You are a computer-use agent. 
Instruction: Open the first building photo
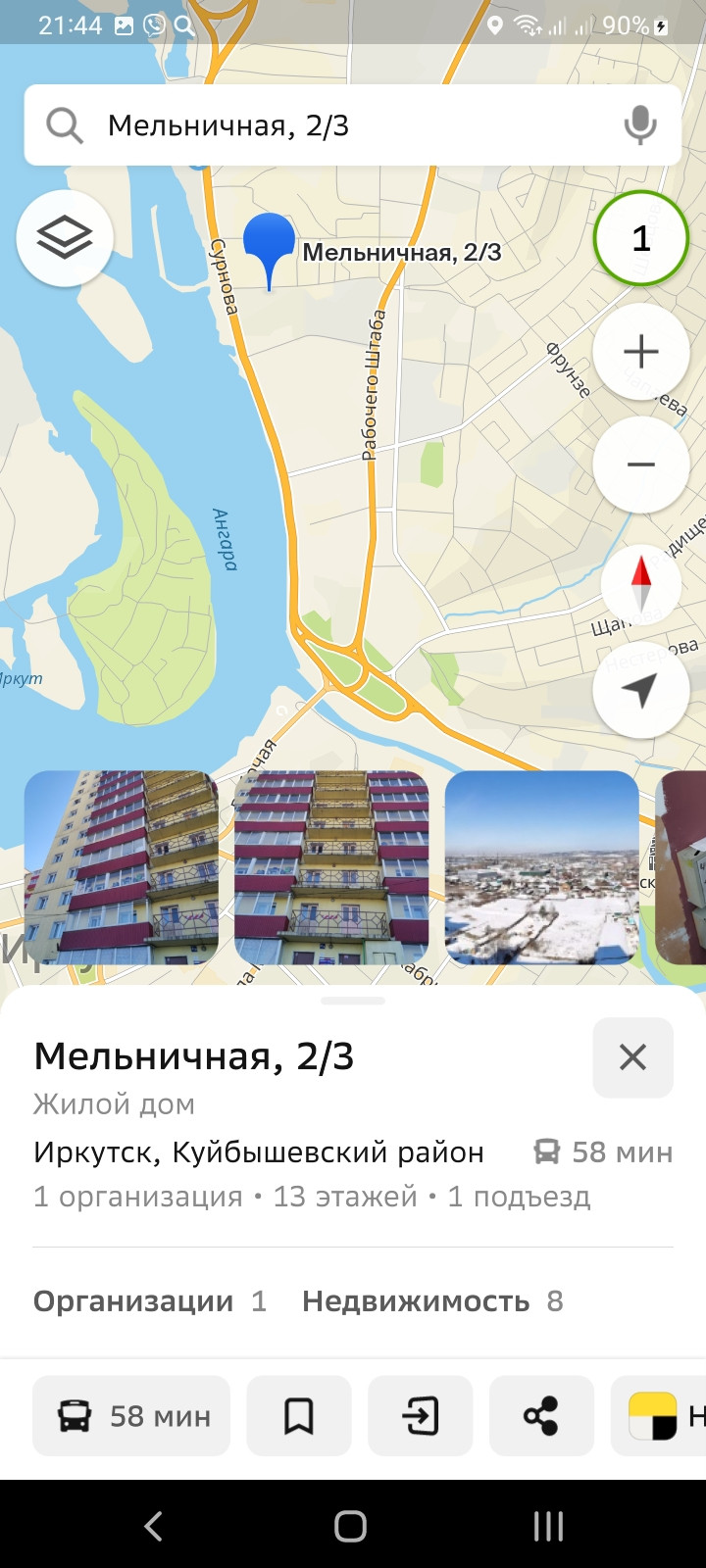click(121, 867)
